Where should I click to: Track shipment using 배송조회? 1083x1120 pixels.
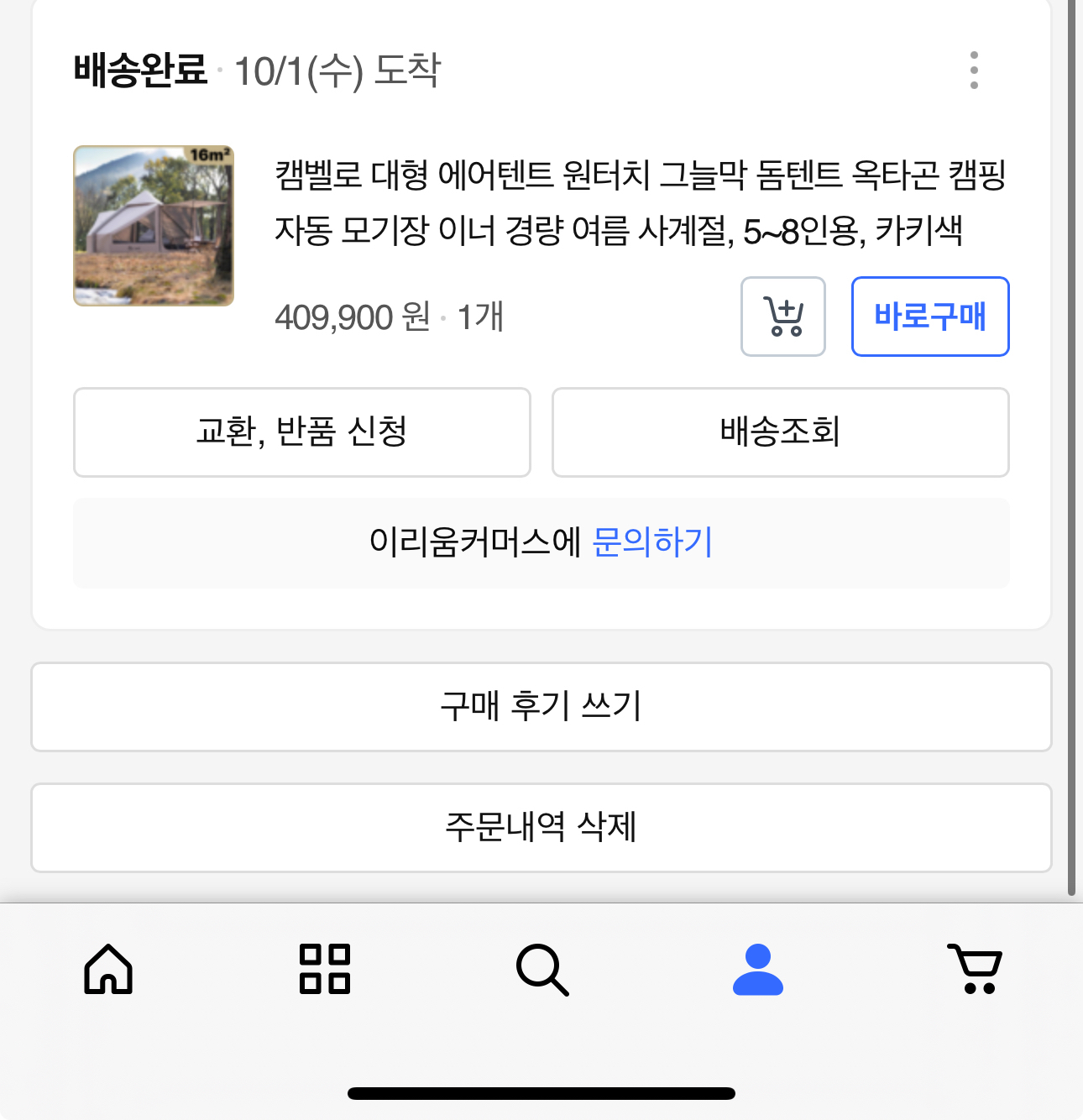[780, 432]
